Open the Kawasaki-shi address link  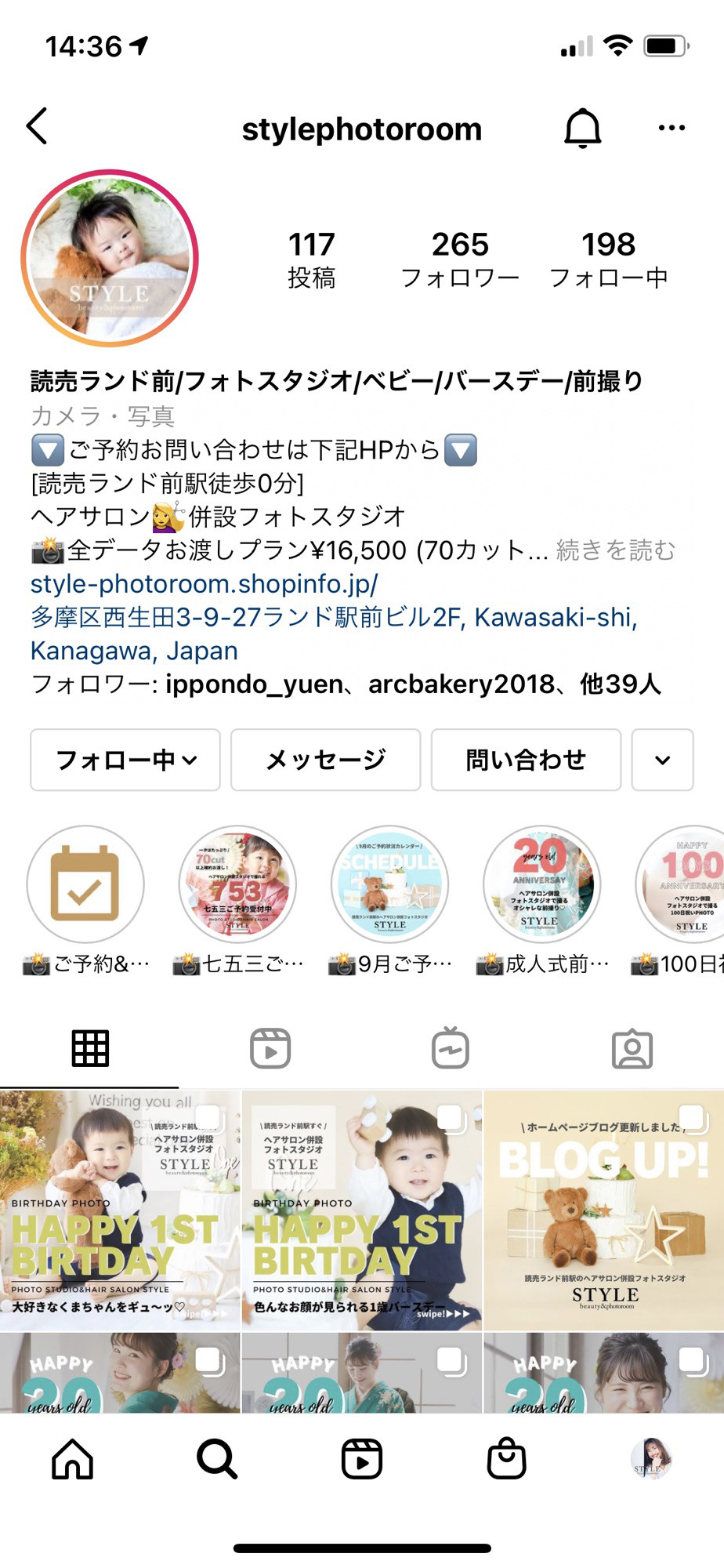(x=335, y=633)
